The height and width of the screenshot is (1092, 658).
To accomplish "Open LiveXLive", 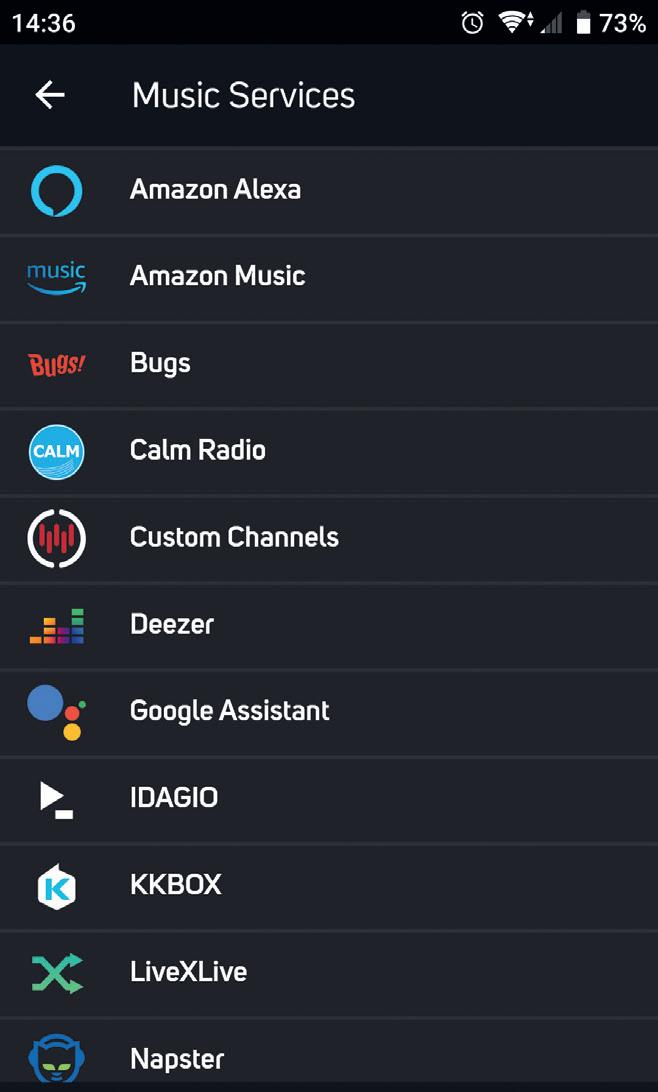I will [188, 973].
